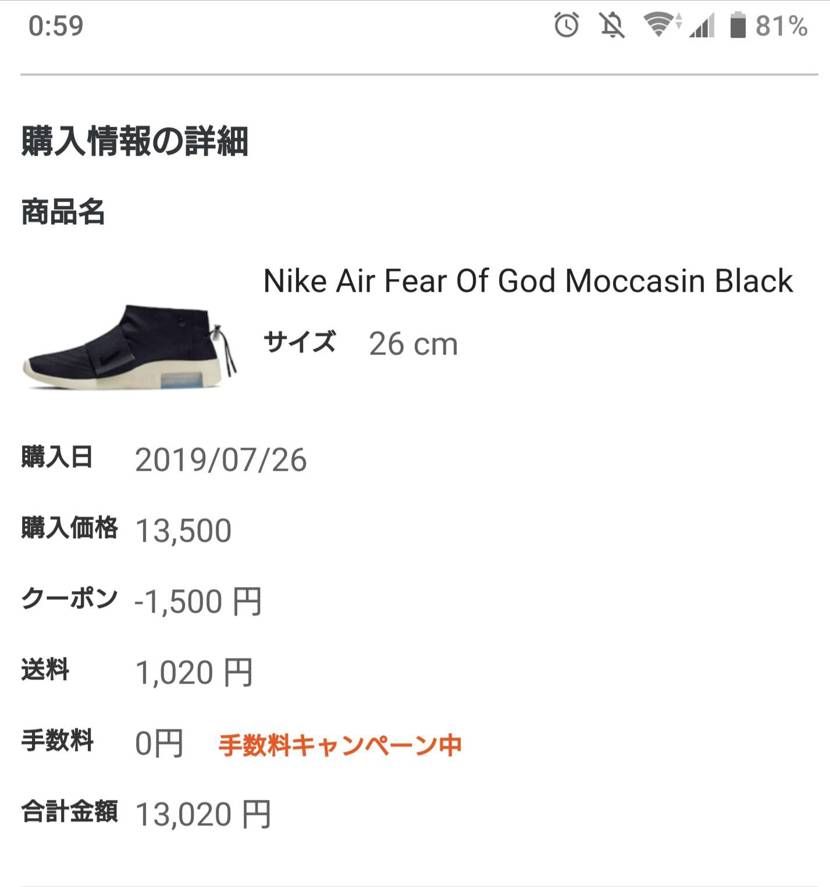Open the 手数料キャンペーン中 campaign notice
The image size is (830, 887).
pos(340,743)
